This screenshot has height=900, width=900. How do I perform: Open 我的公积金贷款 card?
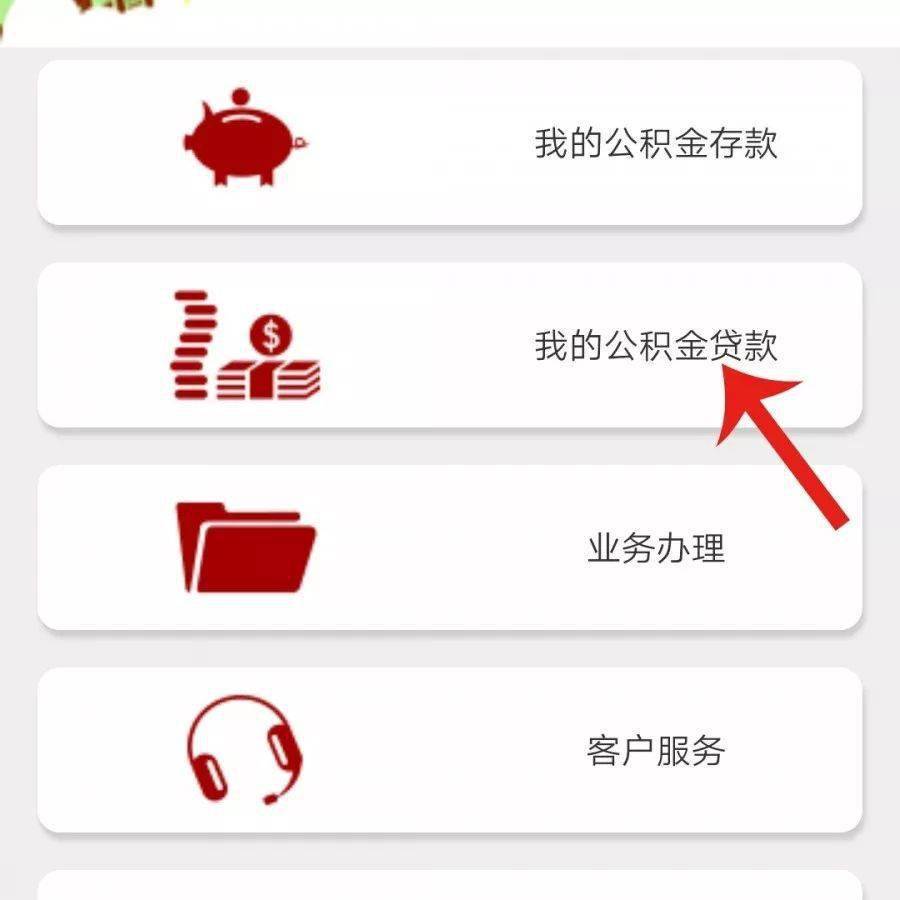pyautogui.click(x=450, y=346)
